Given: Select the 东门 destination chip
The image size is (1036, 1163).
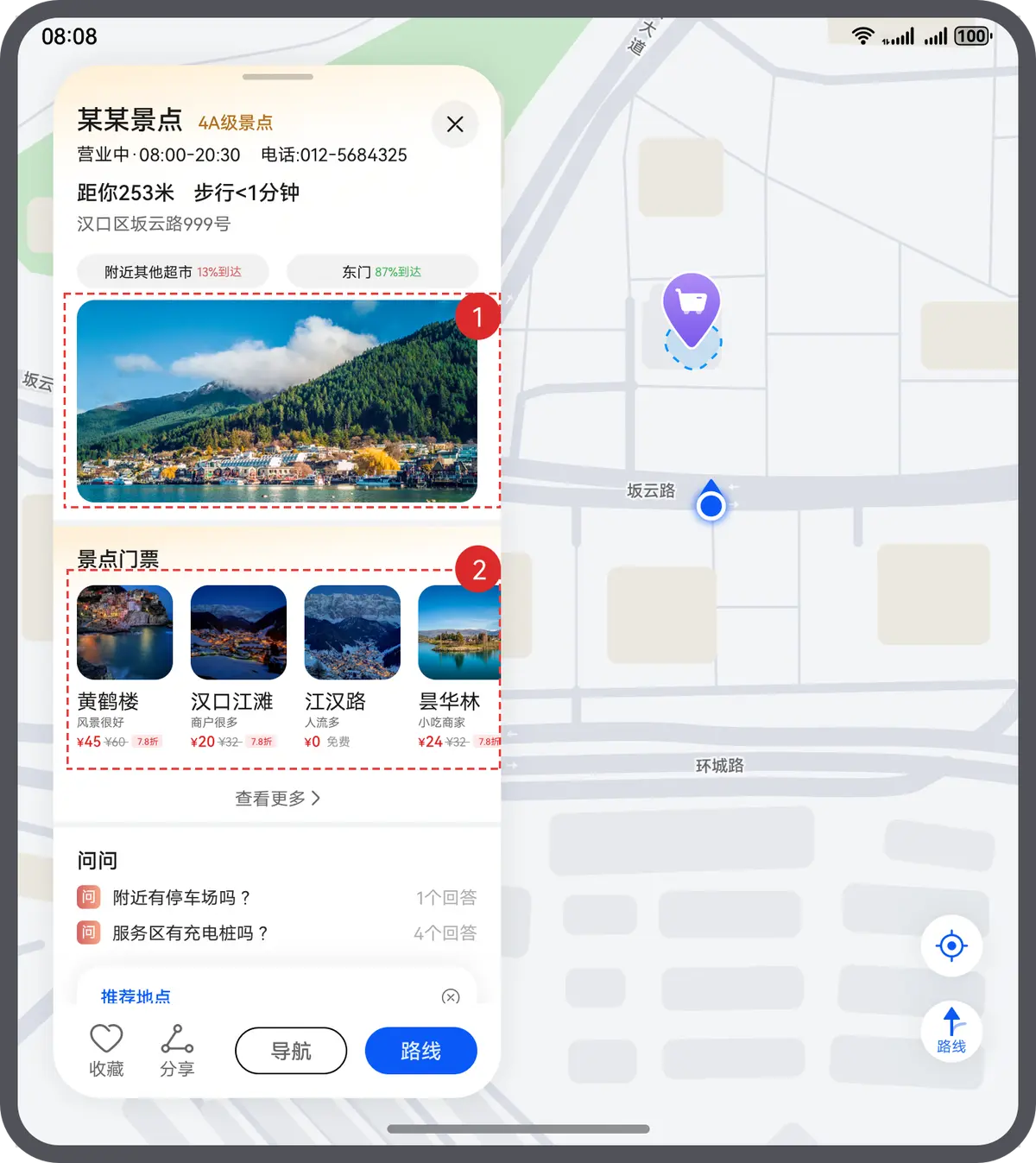Looking at the screenshot, I should [382, 272].
